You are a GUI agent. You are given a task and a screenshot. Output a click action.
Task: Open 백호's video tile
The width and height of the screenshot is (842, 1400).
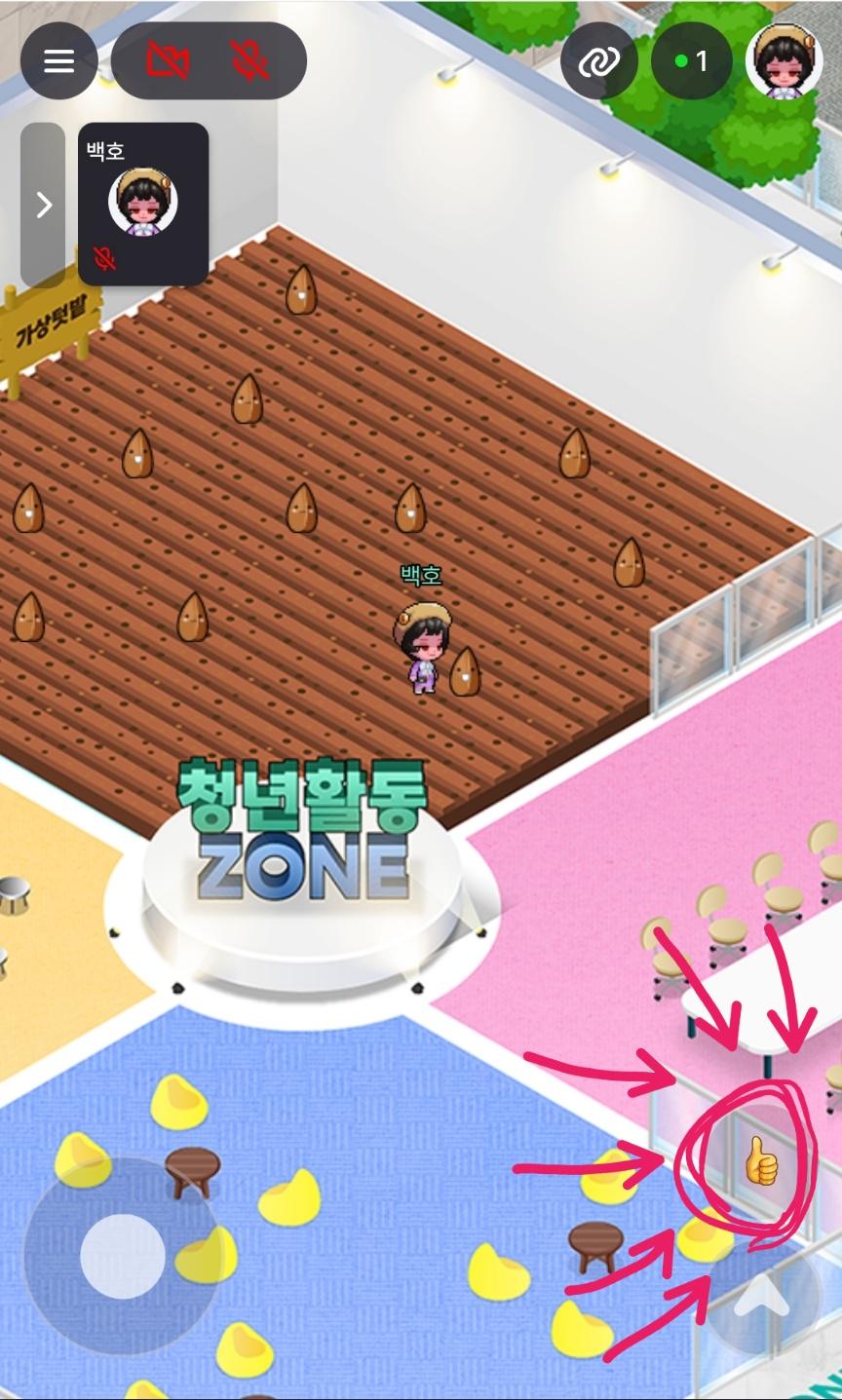coord(143,204)
